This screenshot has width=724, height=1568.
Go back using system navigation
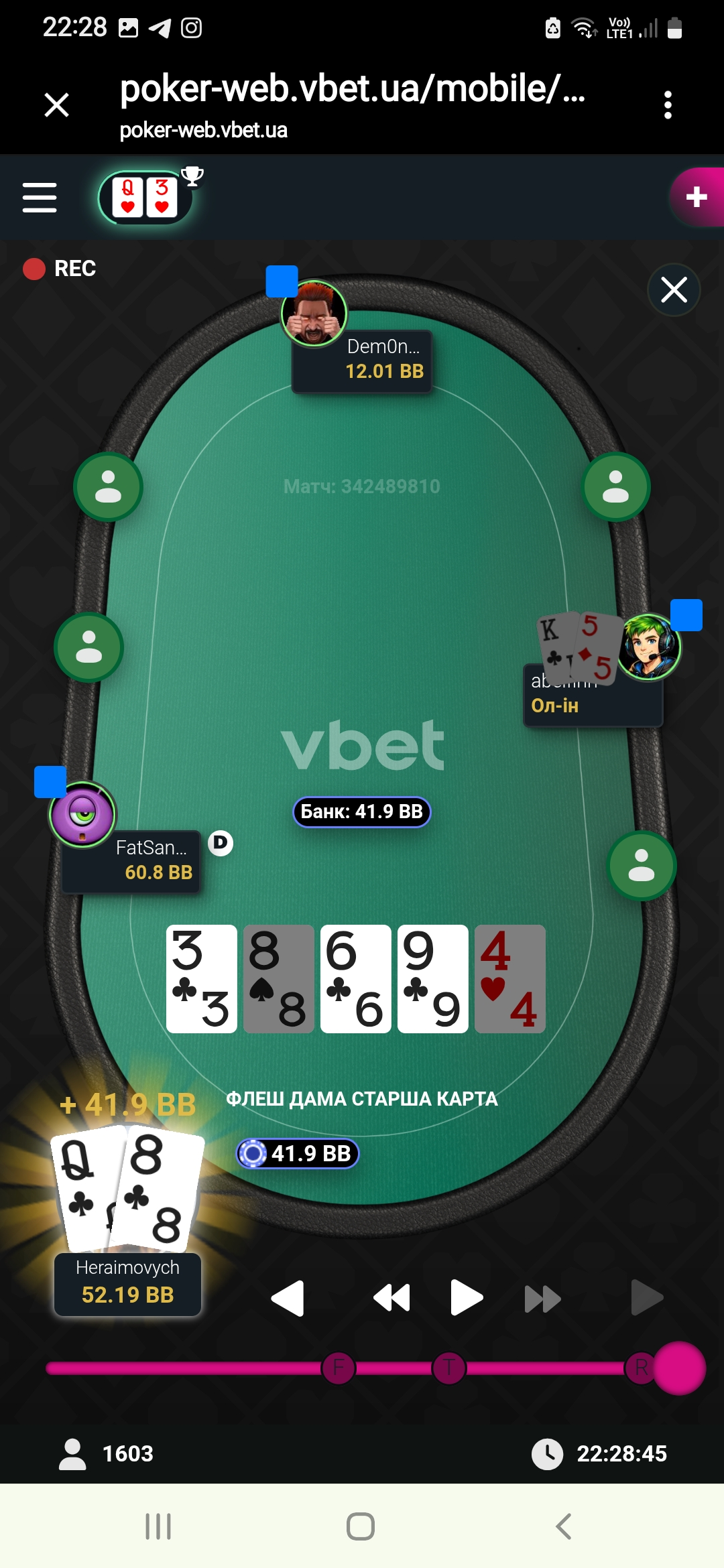pos(564,1526)
